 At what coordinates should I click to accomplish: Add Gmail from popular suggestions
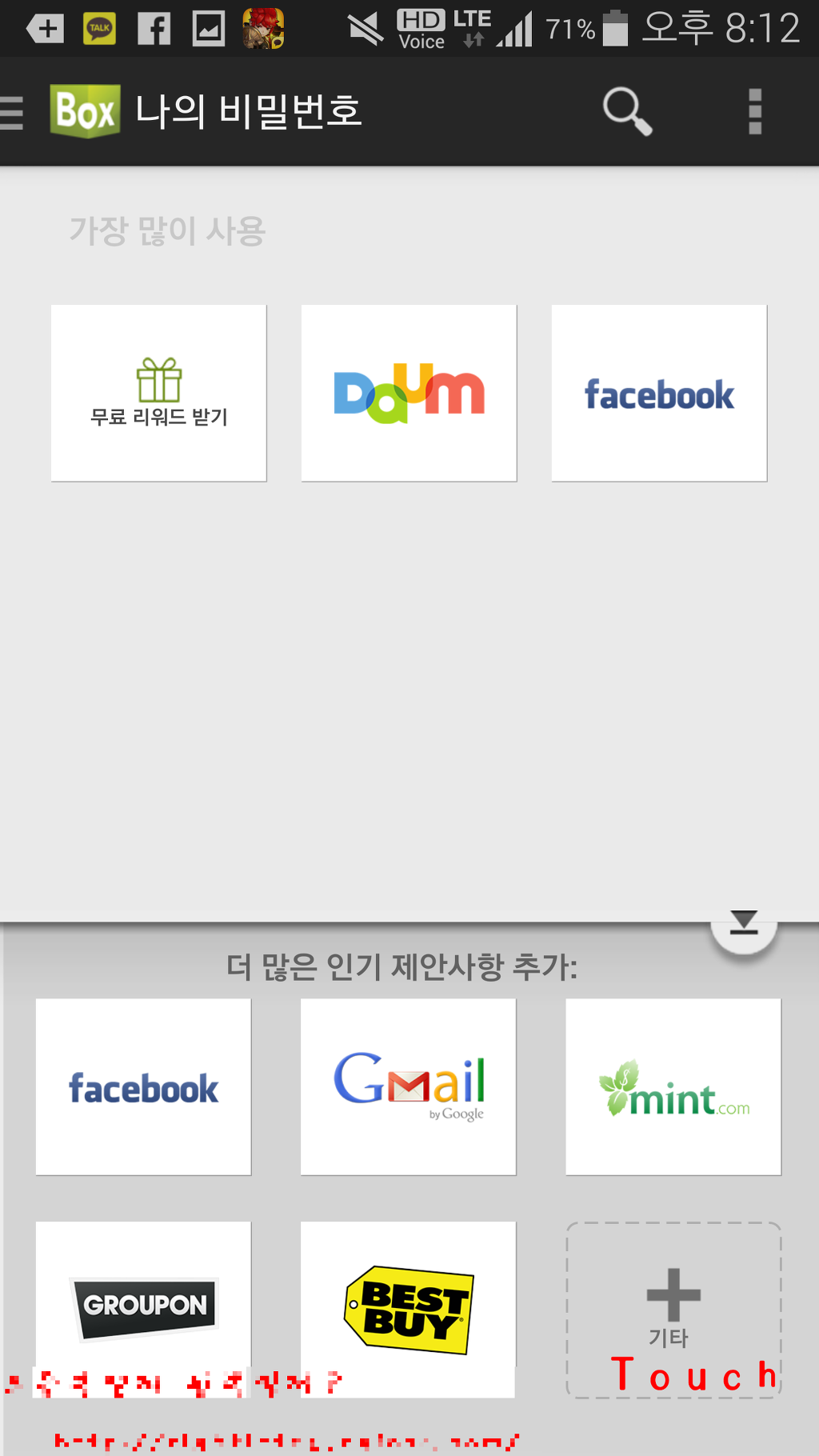[x=408, y=1086]
